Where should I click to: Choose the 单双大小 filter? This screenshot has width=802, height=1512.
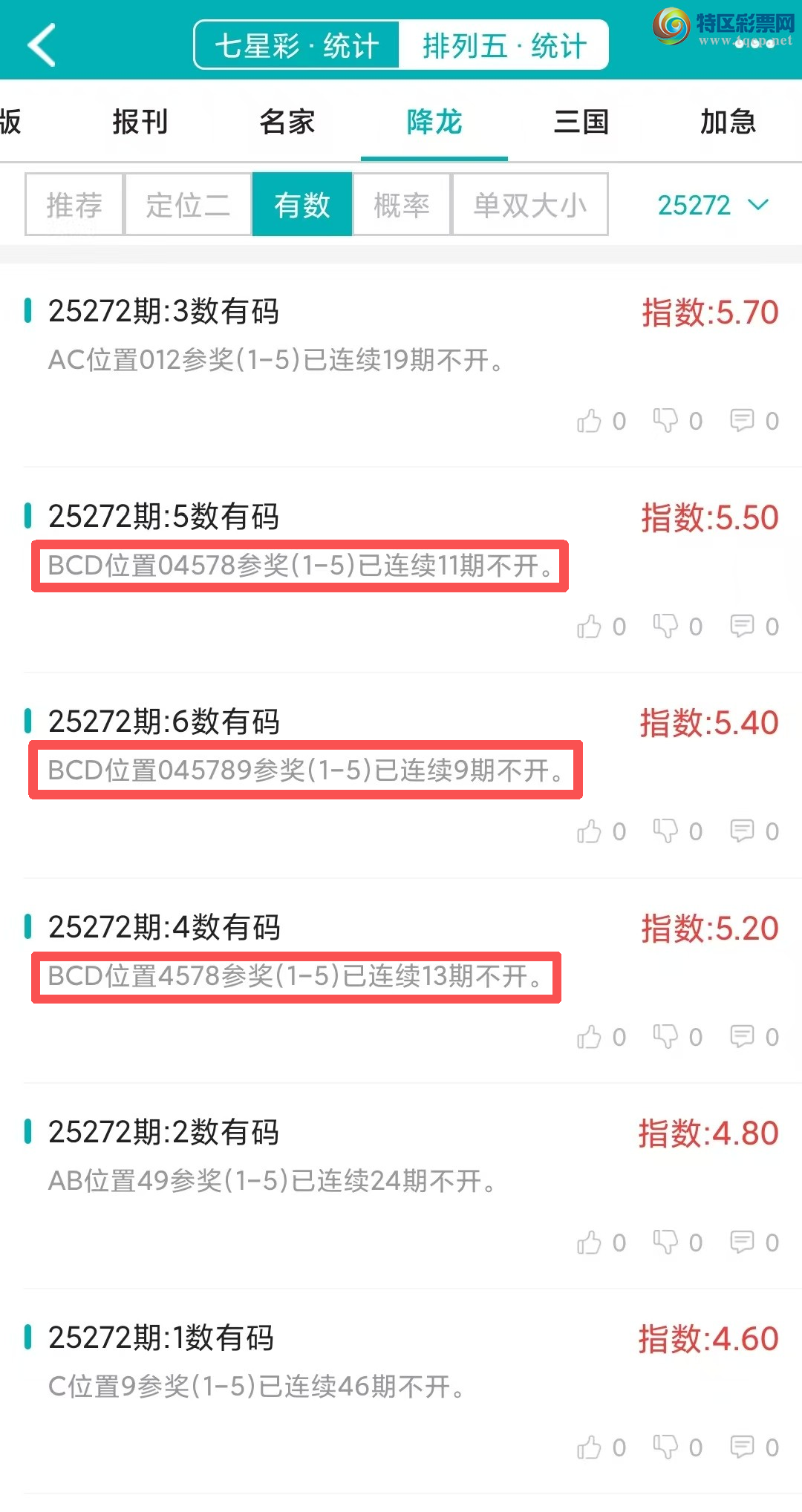pos(530,205)
